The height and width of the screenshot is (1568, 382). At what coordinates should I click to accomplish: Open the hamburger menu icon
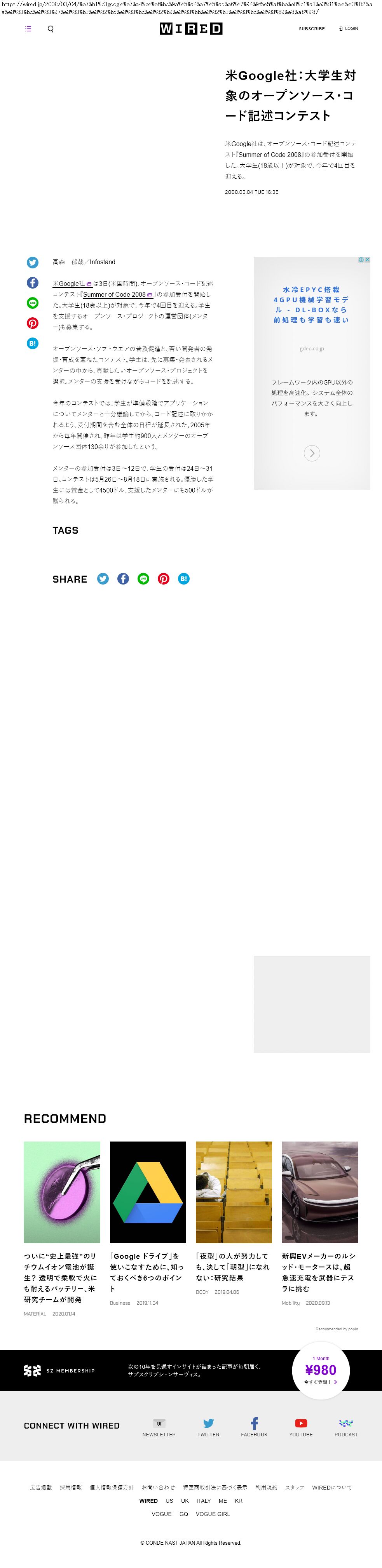pos(28,29)
